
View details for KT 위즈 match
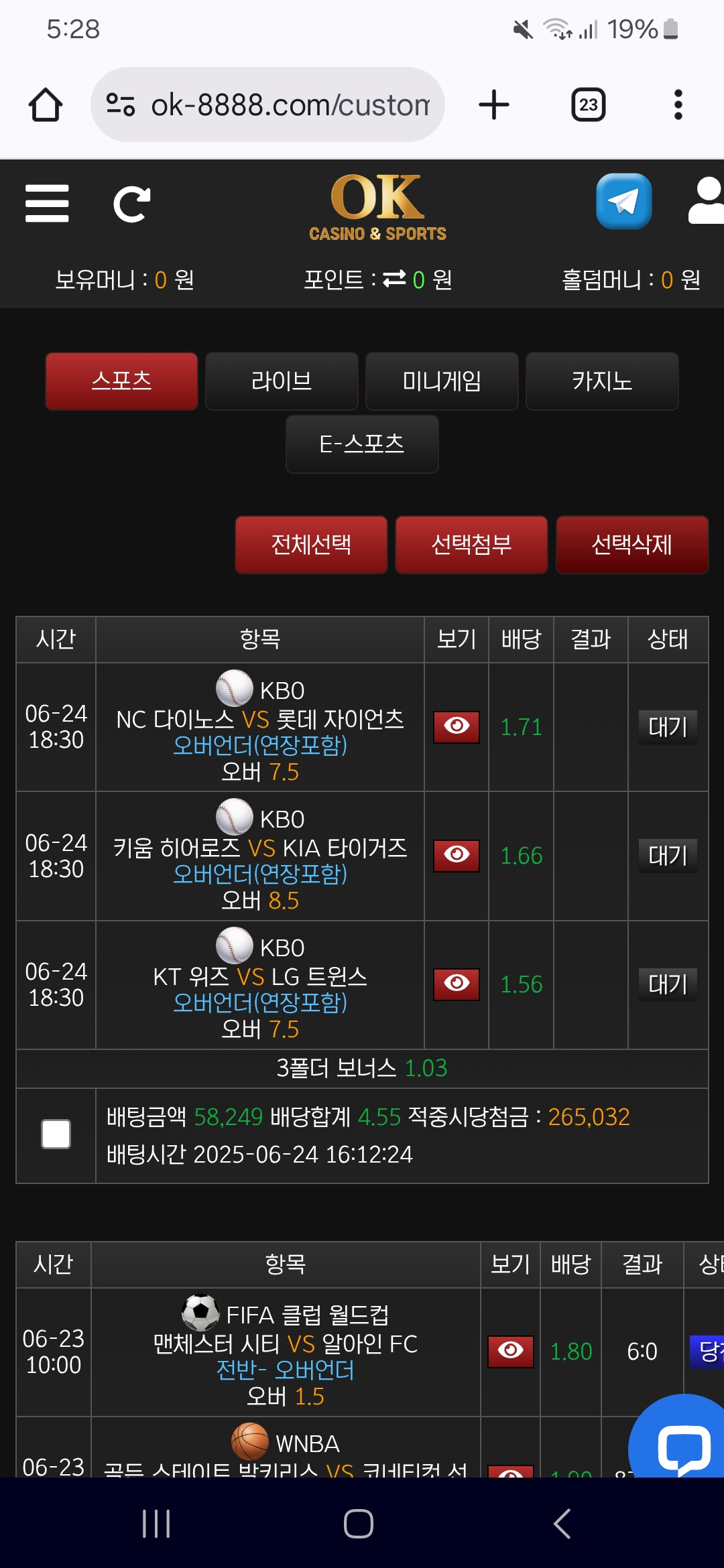tap(457, 984)
